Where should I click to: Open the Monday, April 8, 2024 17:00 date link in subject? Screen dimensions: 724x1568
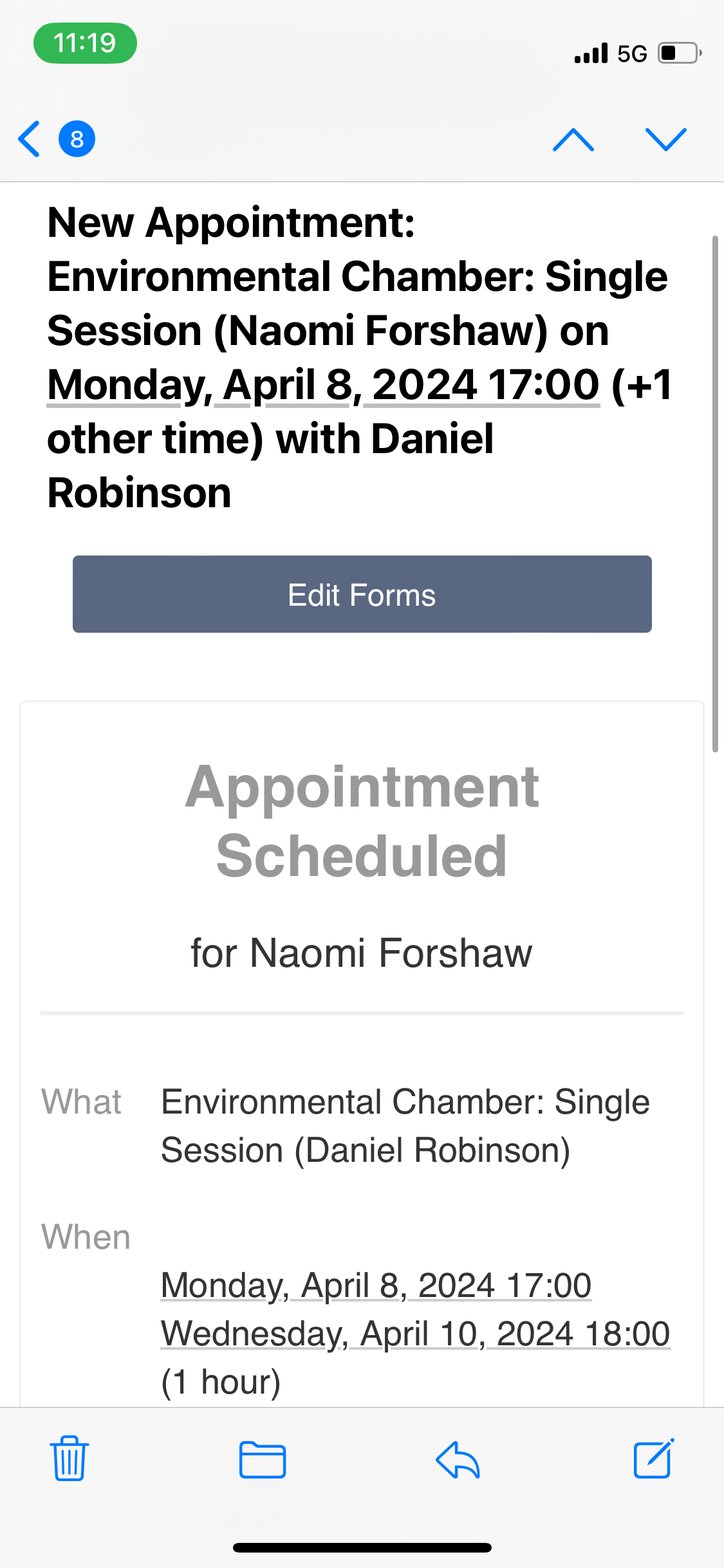[x=323, y=386]
